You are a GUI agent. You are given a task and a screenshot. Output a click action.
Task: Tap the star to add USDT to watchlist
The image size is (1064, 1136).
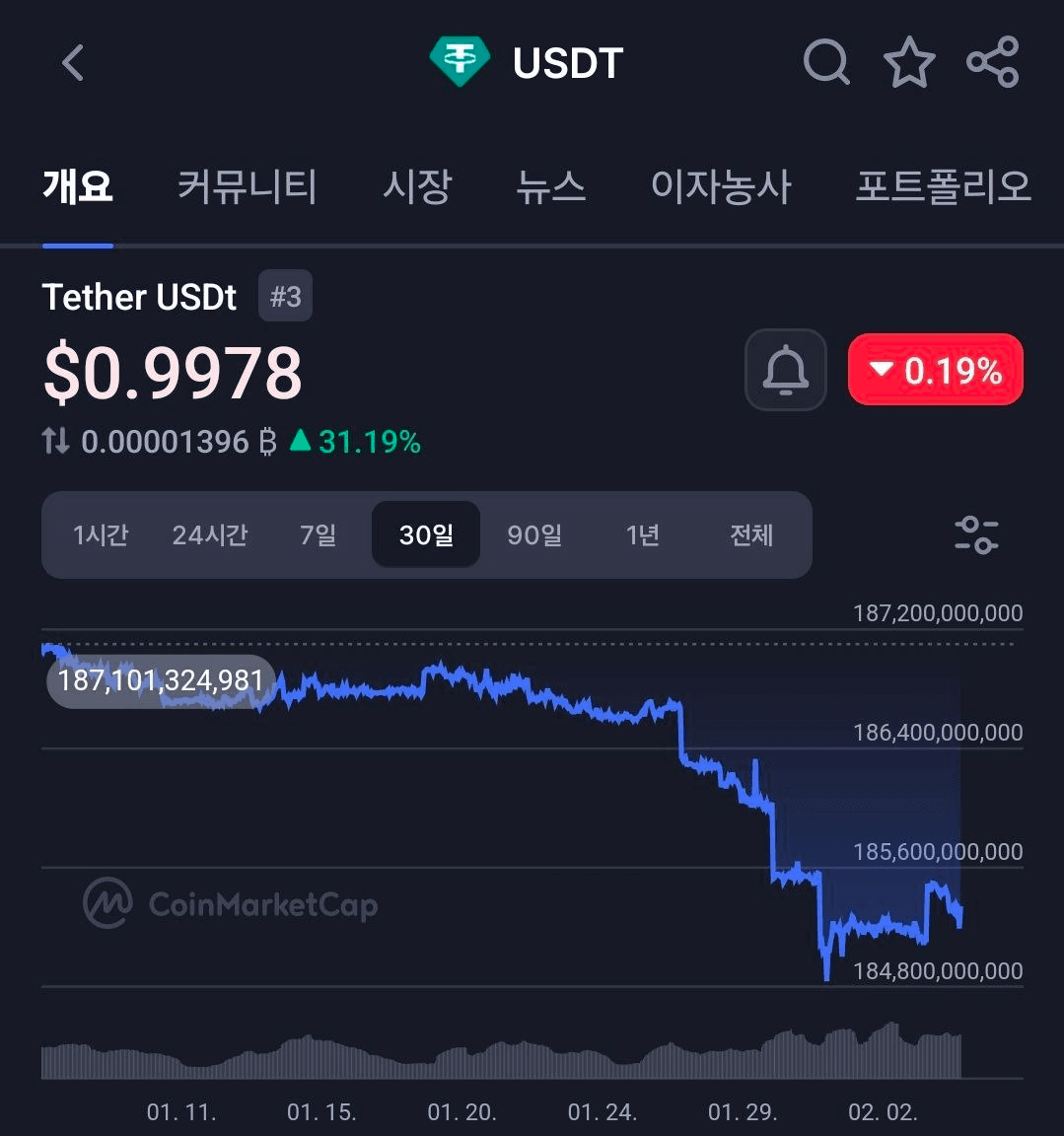pyautogui.click(x=909, y=62)
